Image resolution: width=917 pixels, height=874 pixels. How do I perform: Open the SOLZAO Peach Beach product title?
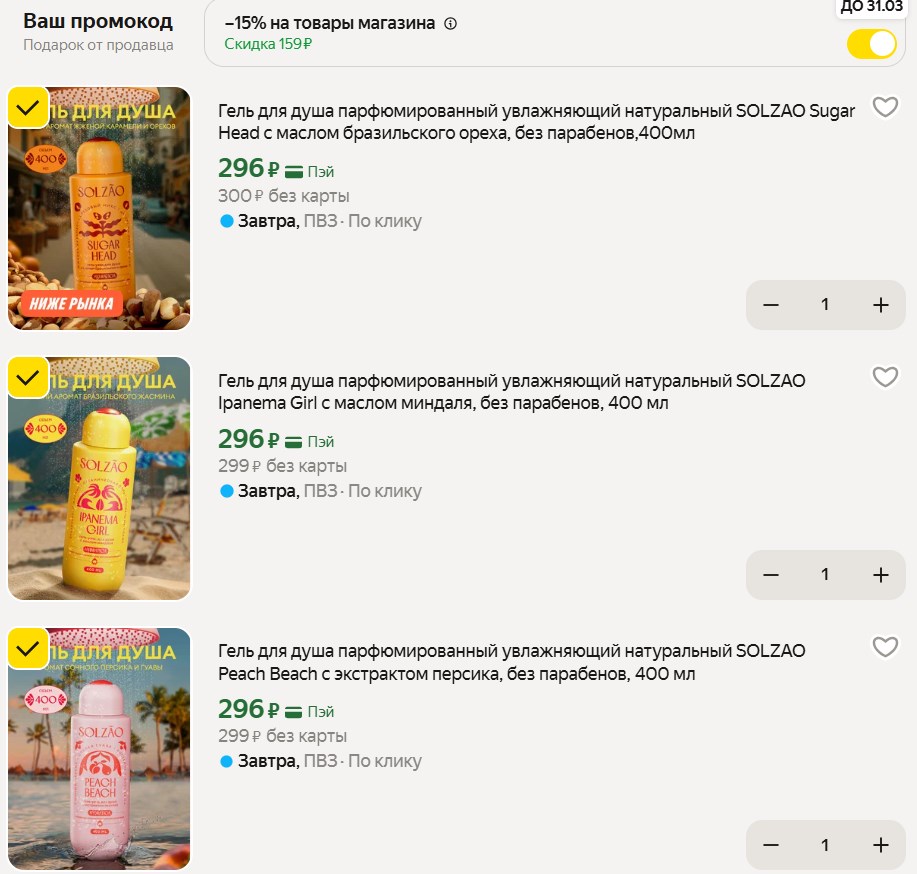511,662
